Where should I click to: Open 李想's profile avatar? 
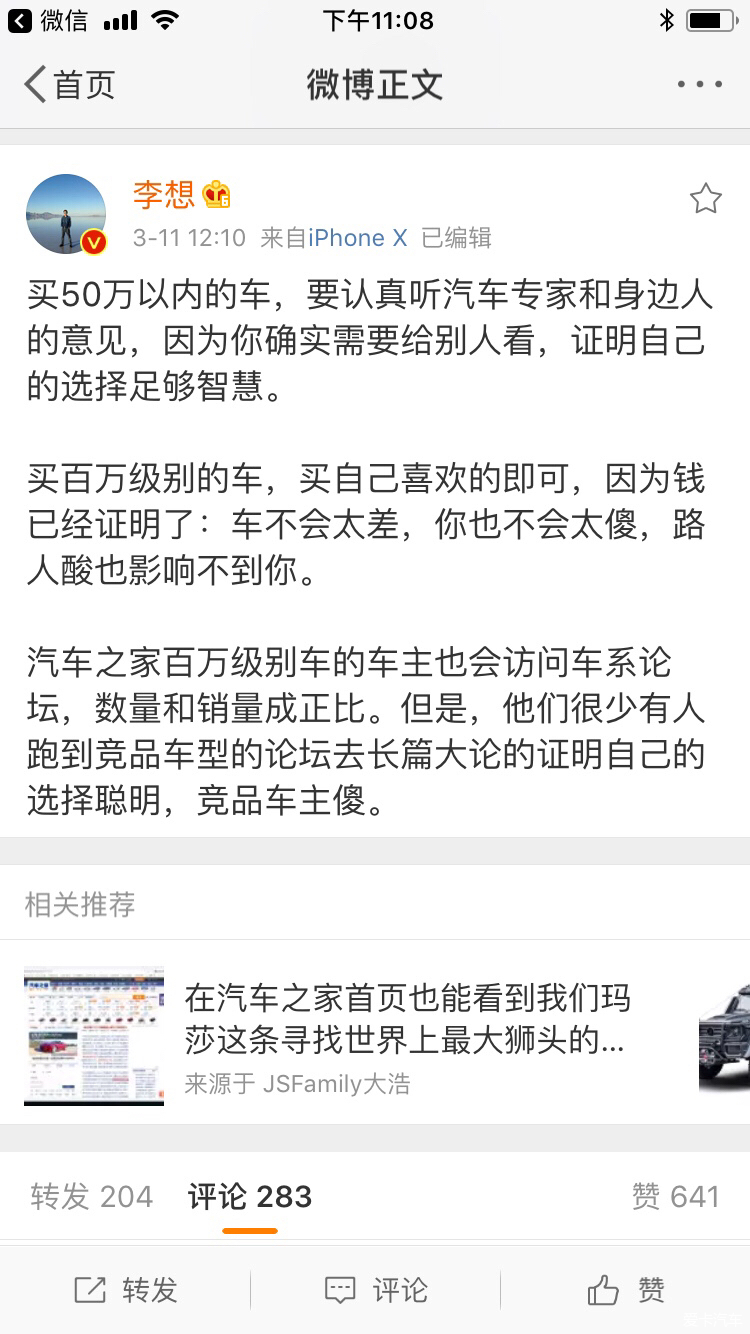66,214
